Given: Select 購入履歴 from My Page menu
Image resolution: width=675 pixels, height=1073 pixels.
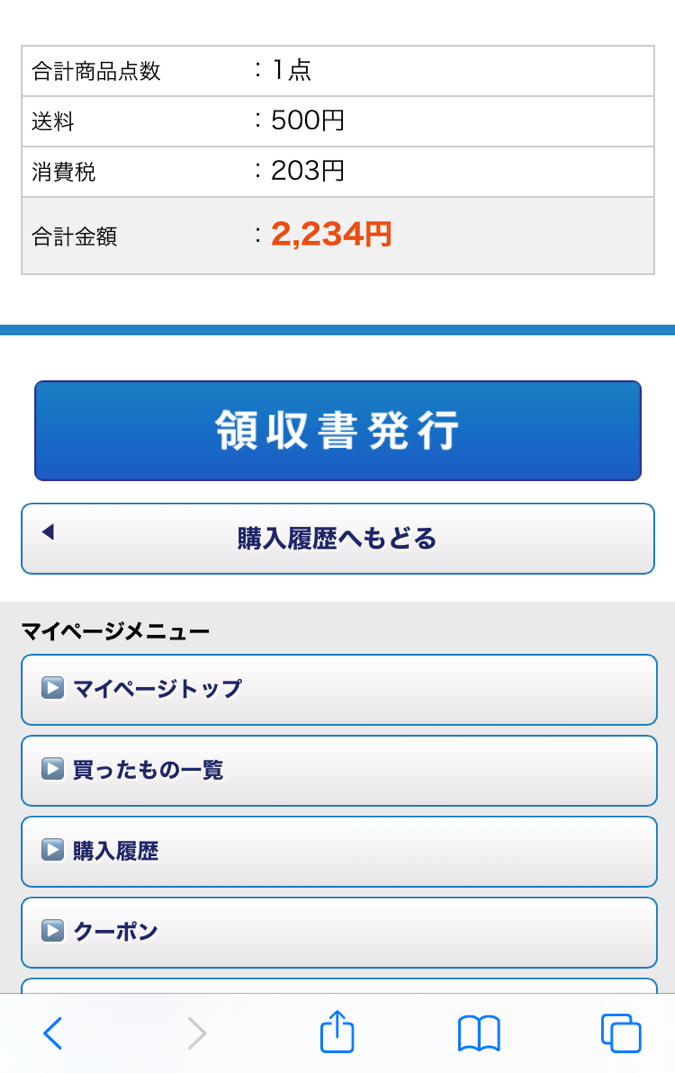Looking at the screenshot, I should [x=338, y=851].
